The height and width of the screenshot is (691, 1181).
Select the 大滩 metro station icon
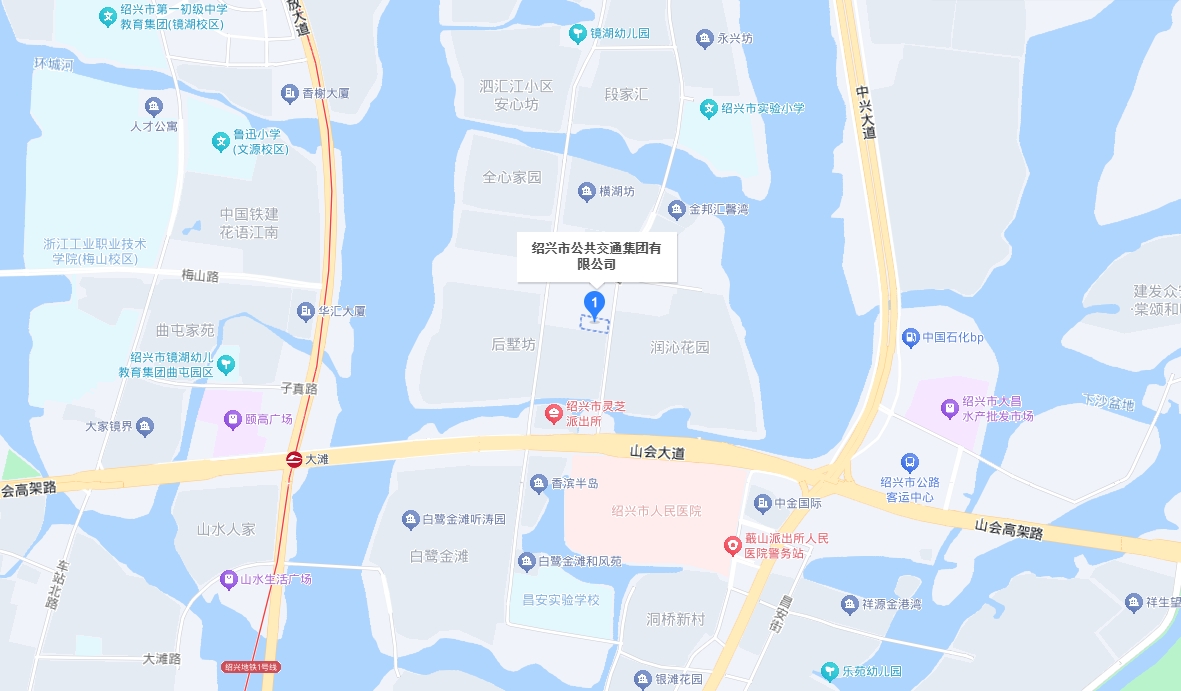tap(294, 459)
